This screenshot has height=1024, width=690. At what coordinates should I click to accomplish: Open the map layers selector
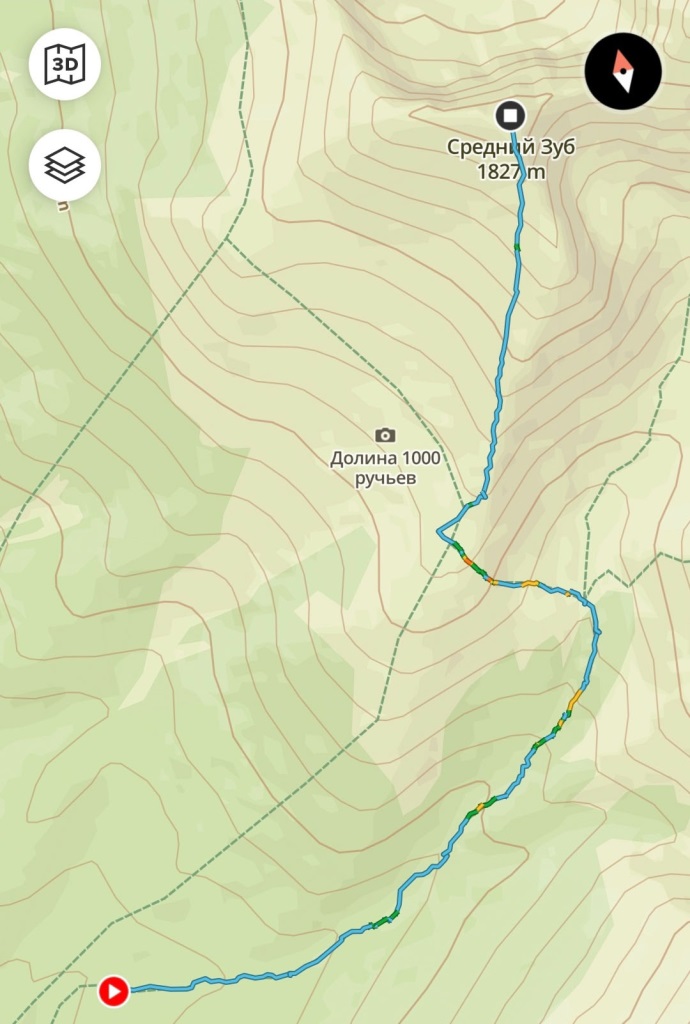tap(65, 165)
